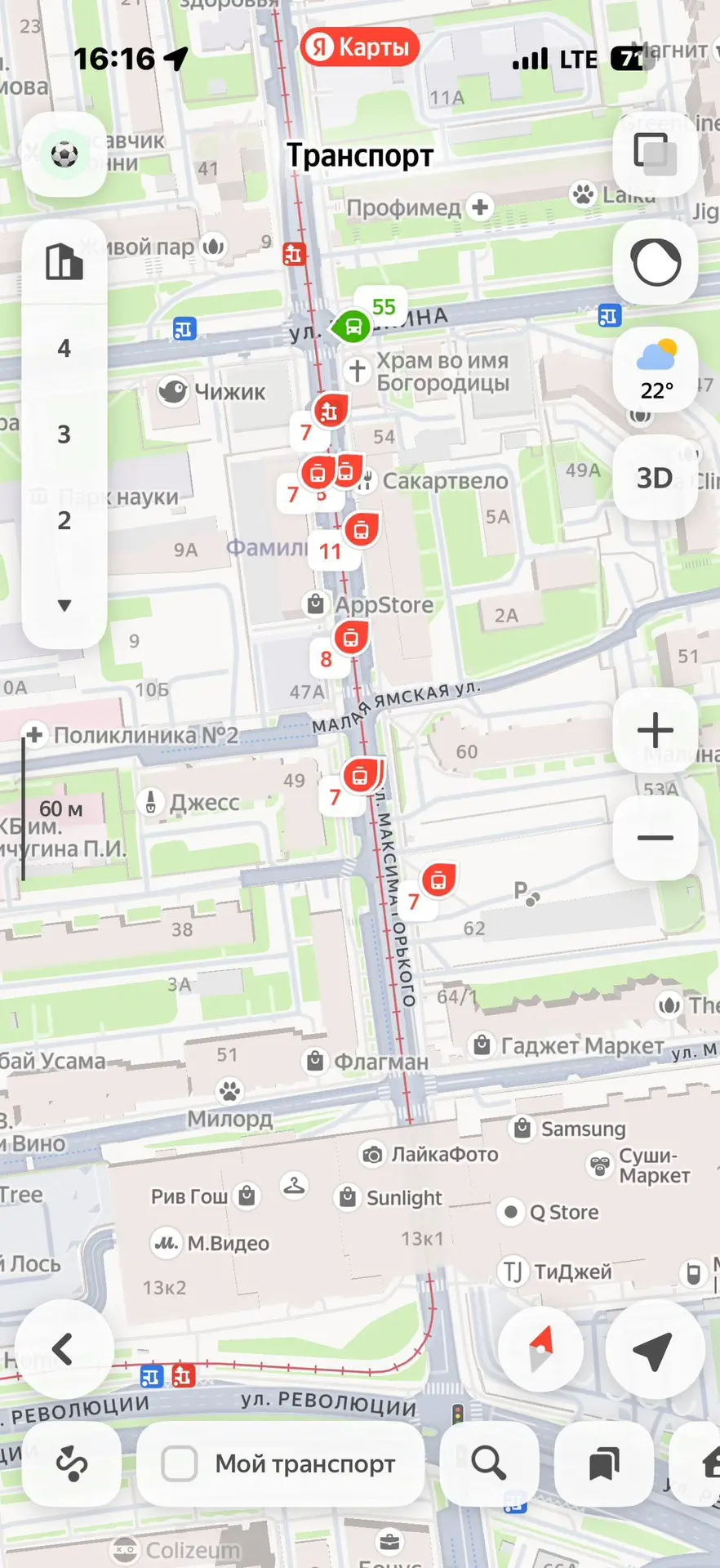Go back with the left arrow button
The width and height of the screenshot is (720, 1568).
pos(64,1349)
